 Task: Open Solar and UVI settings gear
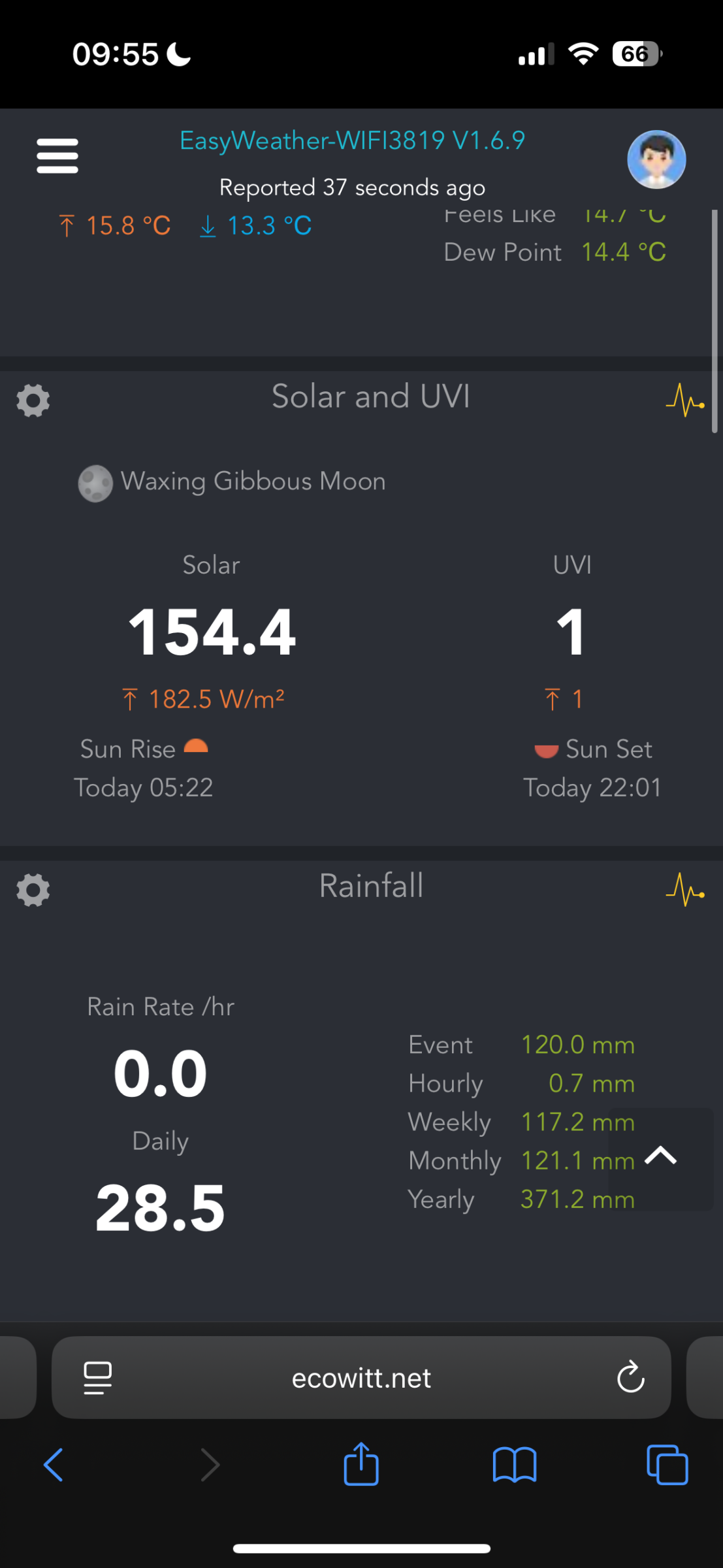33,400
